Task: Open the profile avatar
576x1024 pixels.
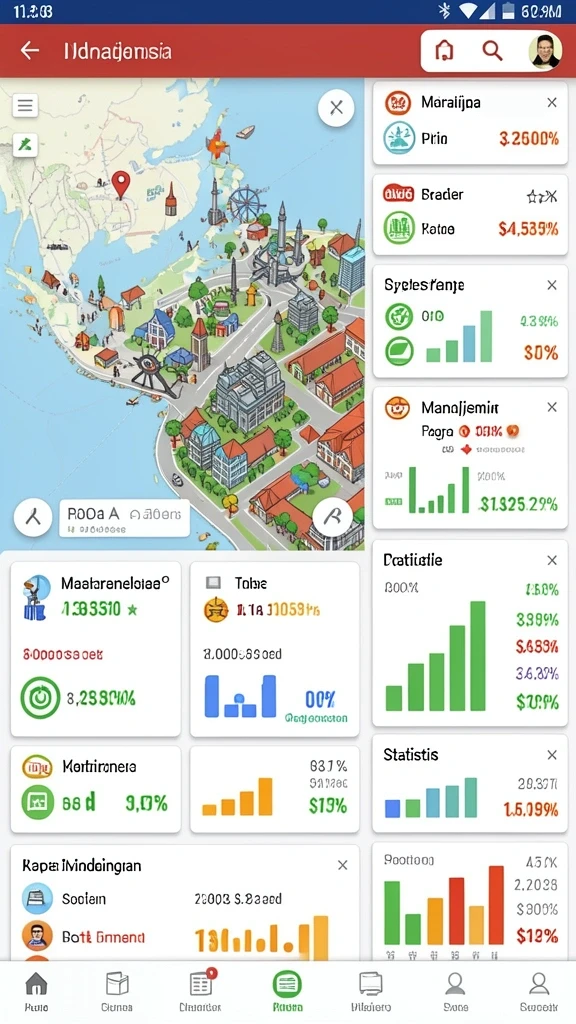Action: [x=545, y=51]
